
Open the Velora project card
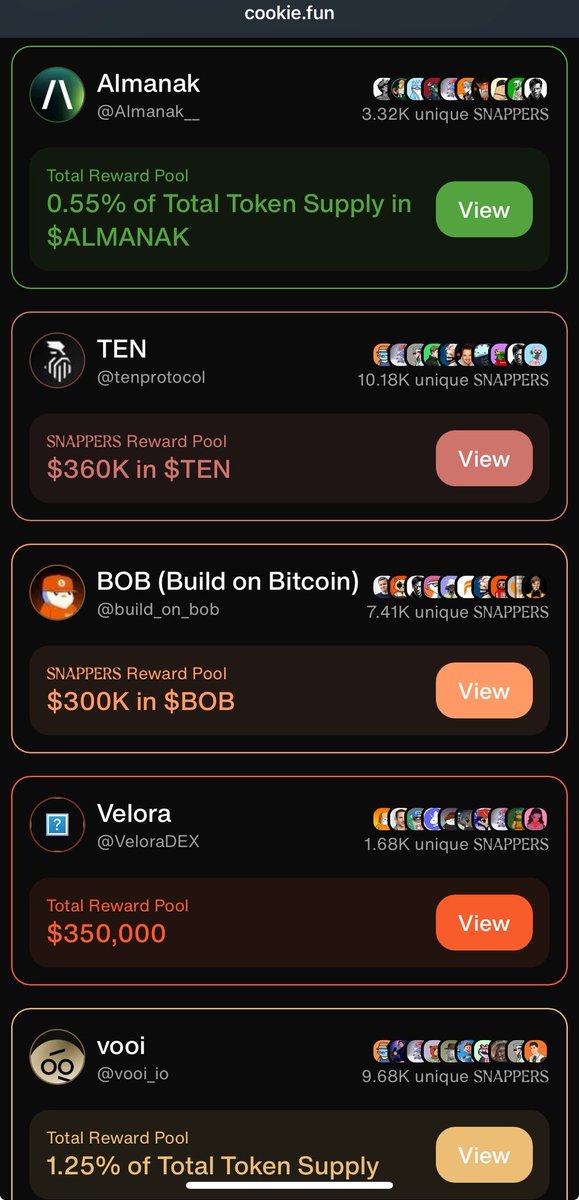(289, 880)
